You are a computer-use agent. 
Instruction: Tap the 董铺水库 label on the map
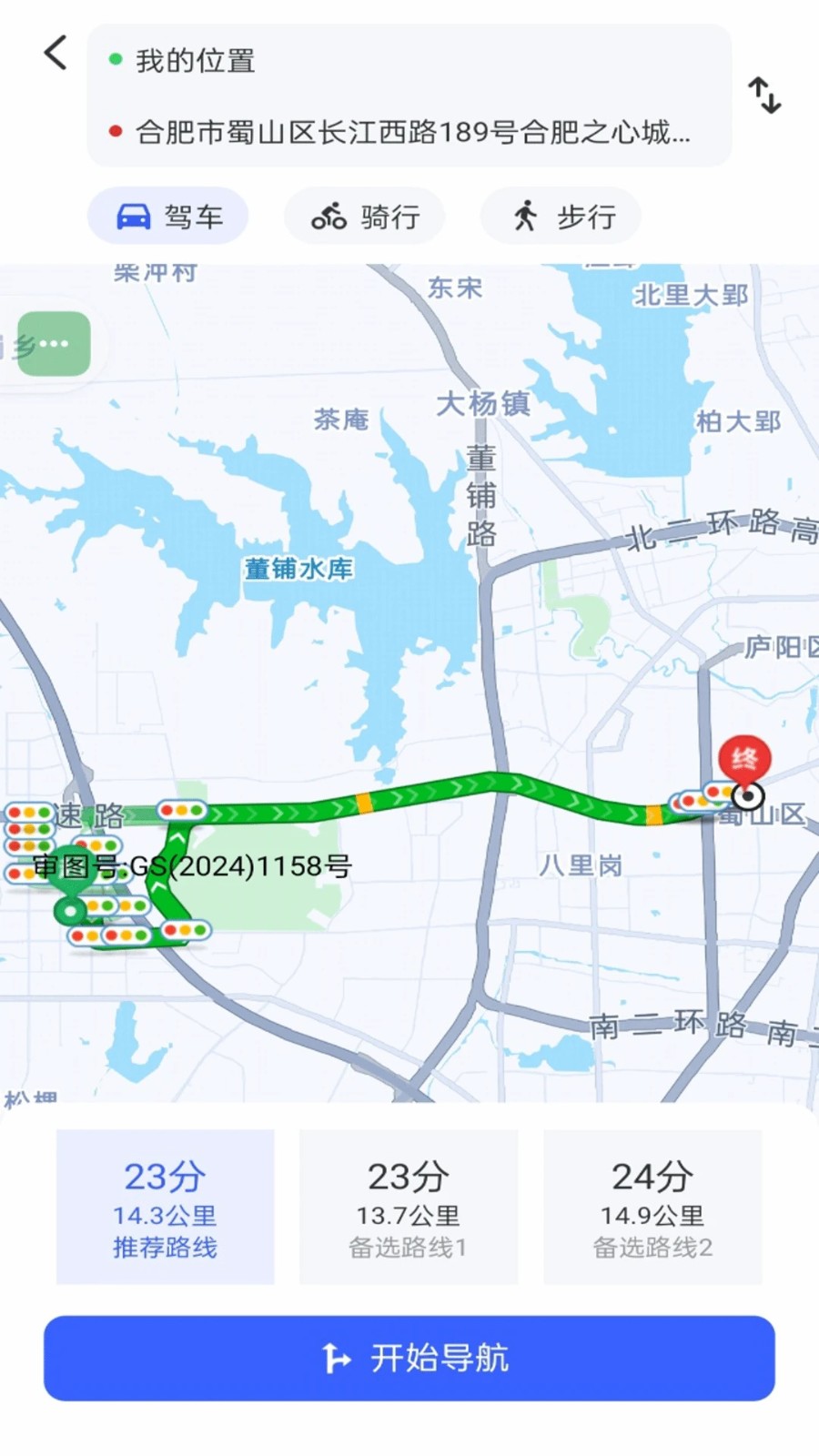click(x=298, y=566)
